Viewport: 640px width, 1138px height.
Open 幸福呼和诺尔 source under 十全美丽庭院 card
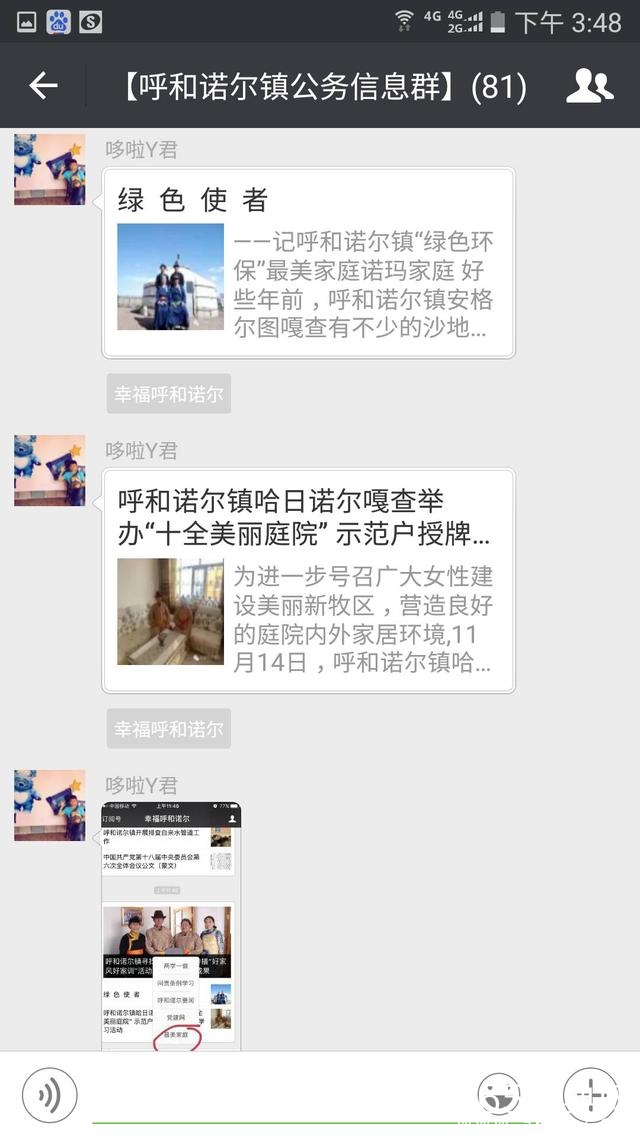169,728
